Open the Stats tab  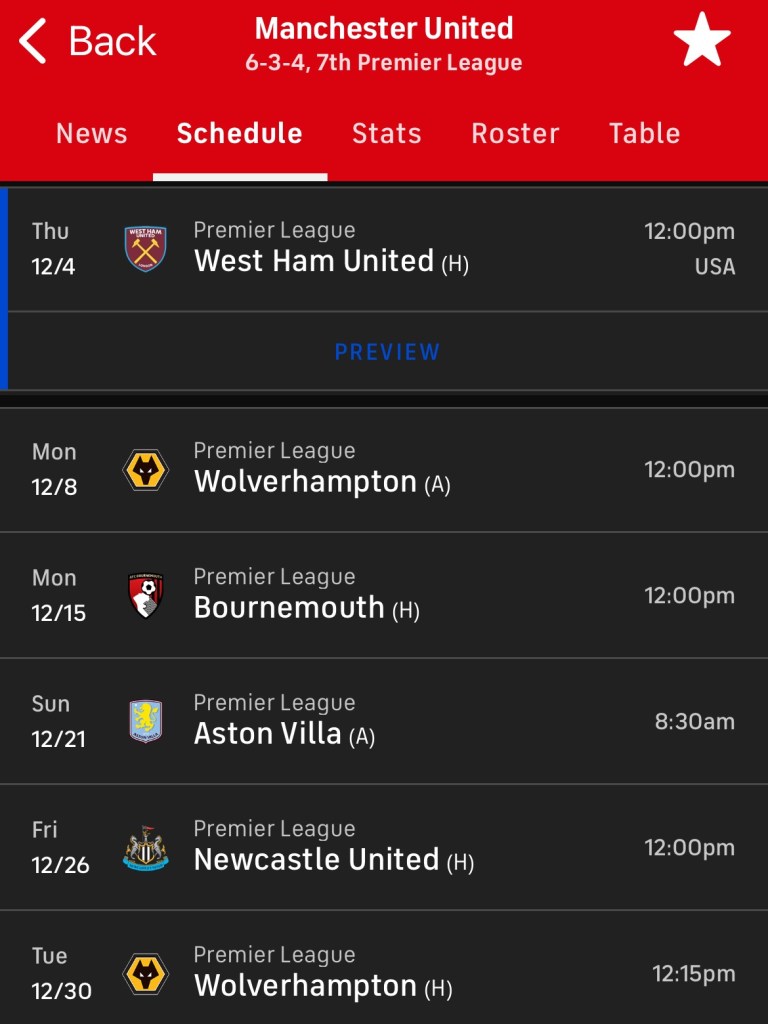click(x=387, y=134)
